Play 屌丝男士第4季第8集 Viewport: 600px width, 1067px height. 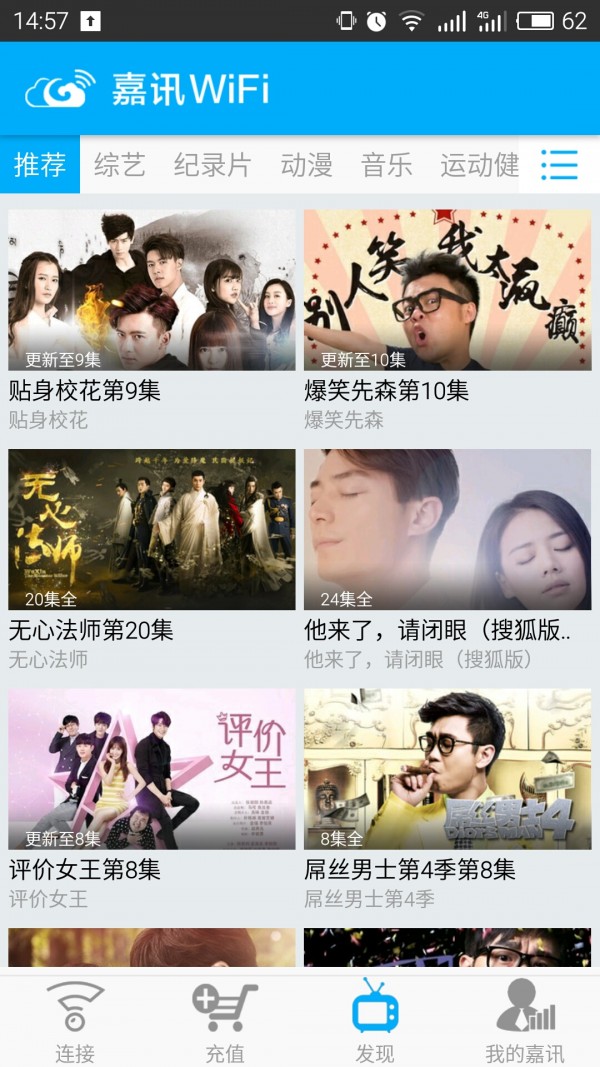pyautogui.click(x=447, y=769)
